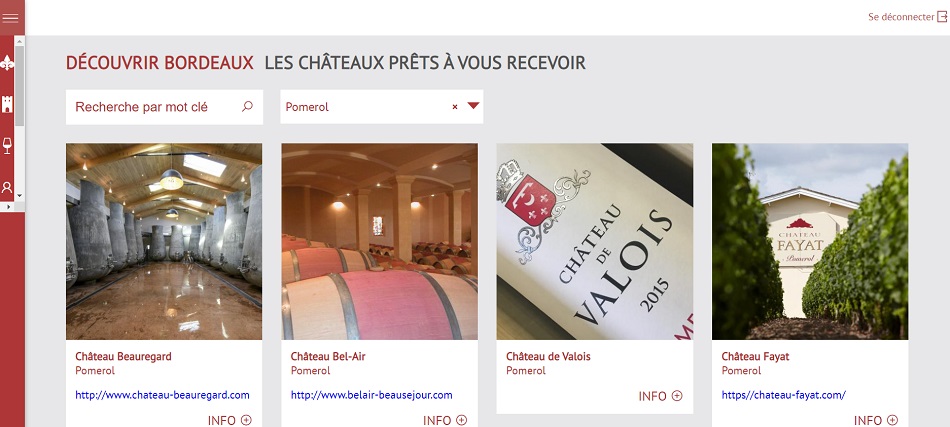
Task: Visit the chateau-fayat.com link
Action: click(783, 395)
